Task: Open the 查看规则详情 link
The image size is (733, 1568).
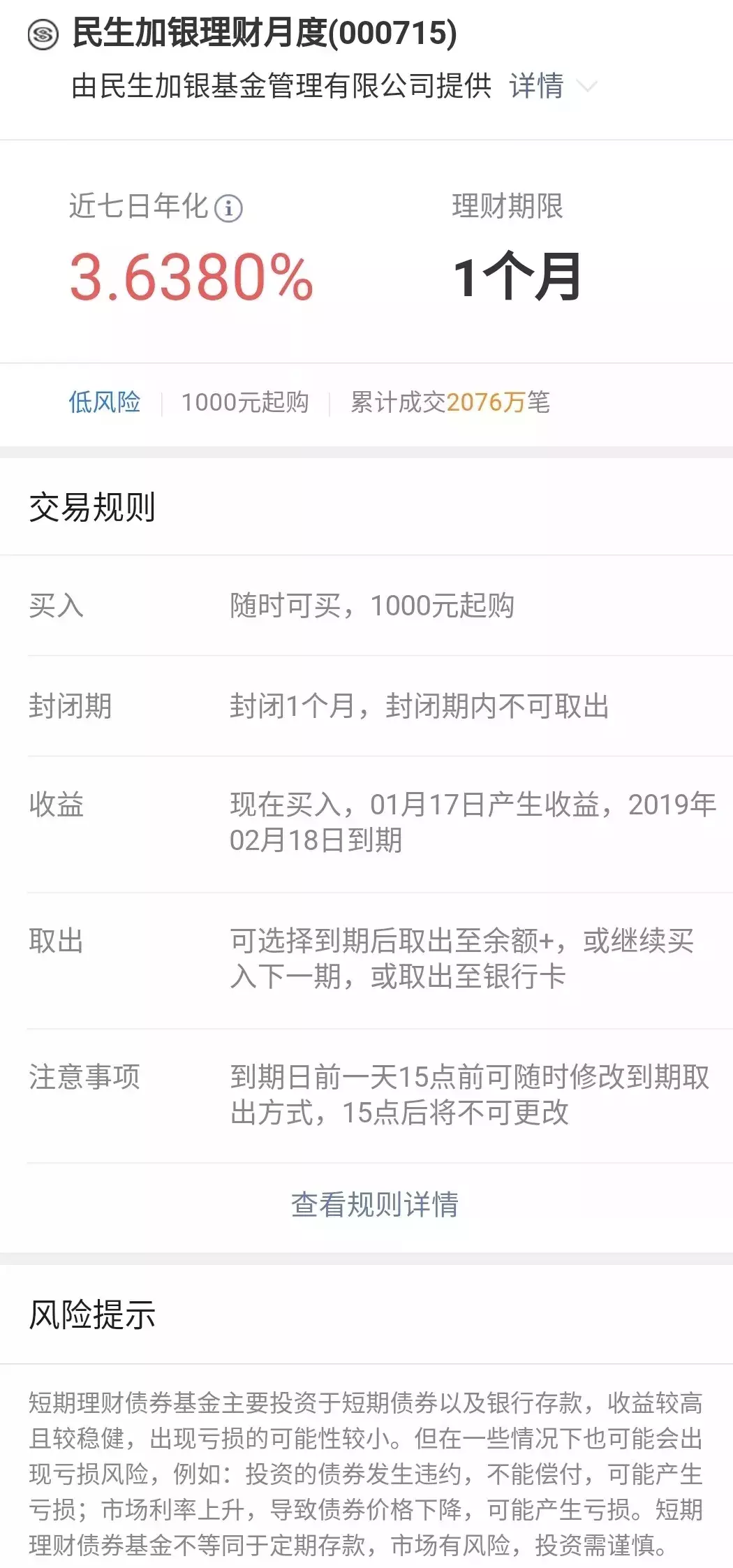Action: tap(374, 1204)
